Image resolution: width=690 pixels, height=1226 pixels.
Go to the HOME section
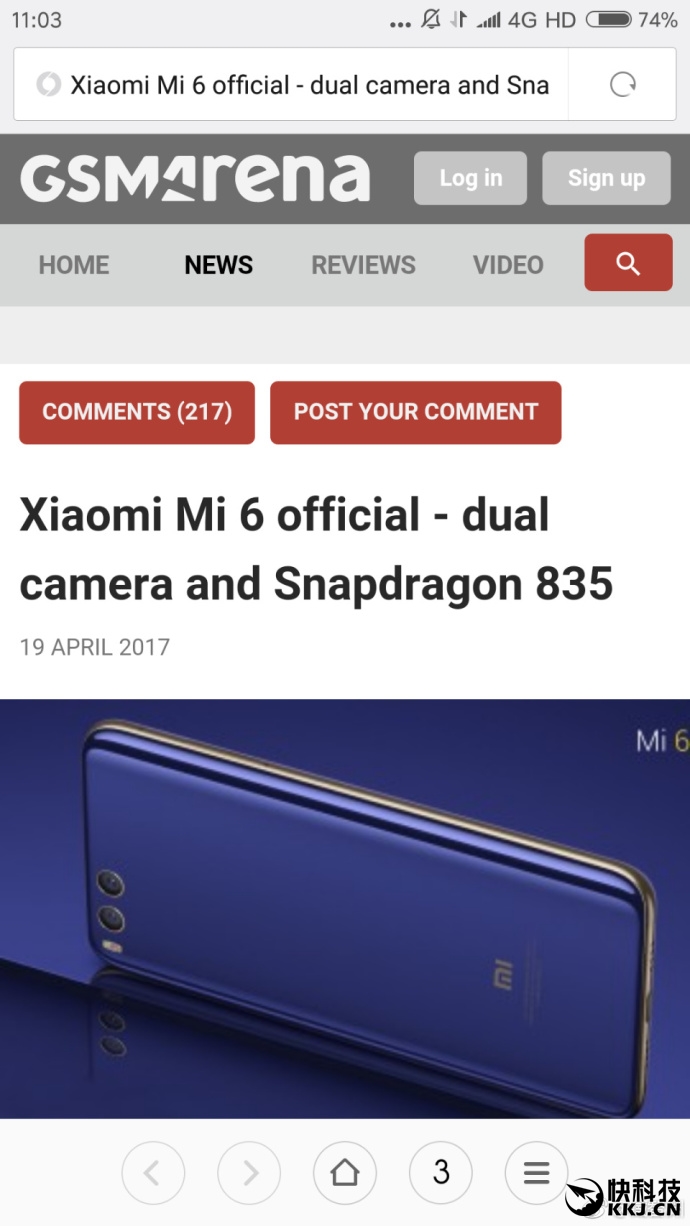pyautogui.click(x=74, y=265)
